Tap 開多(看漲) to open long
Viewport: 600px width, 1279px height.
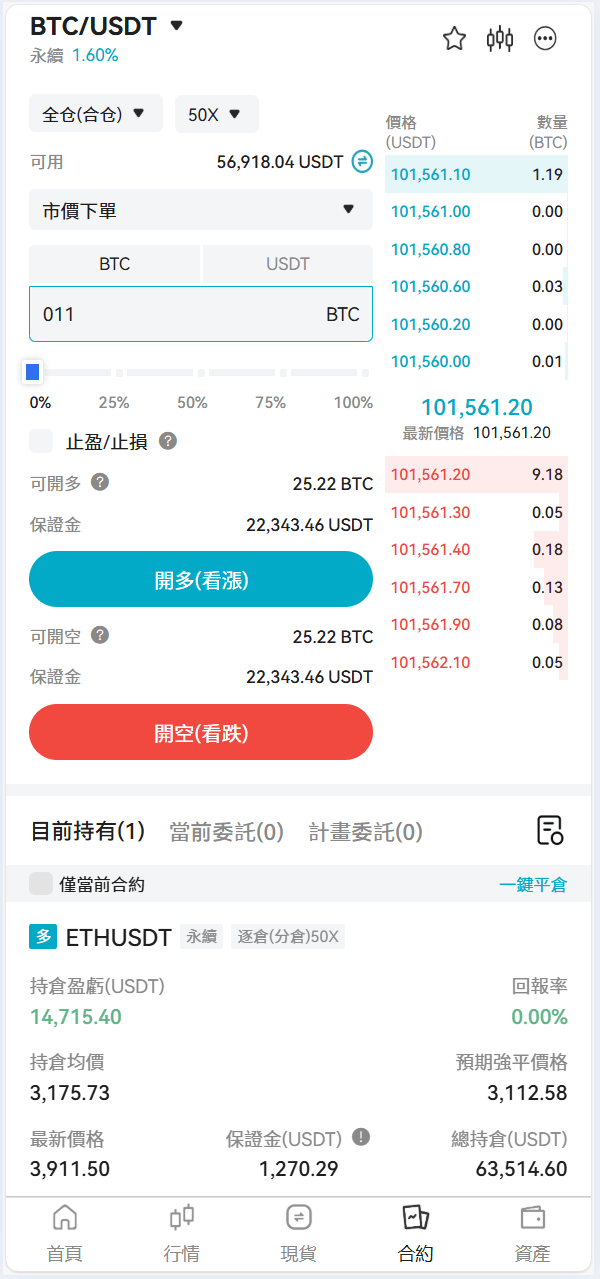point(200,580)
